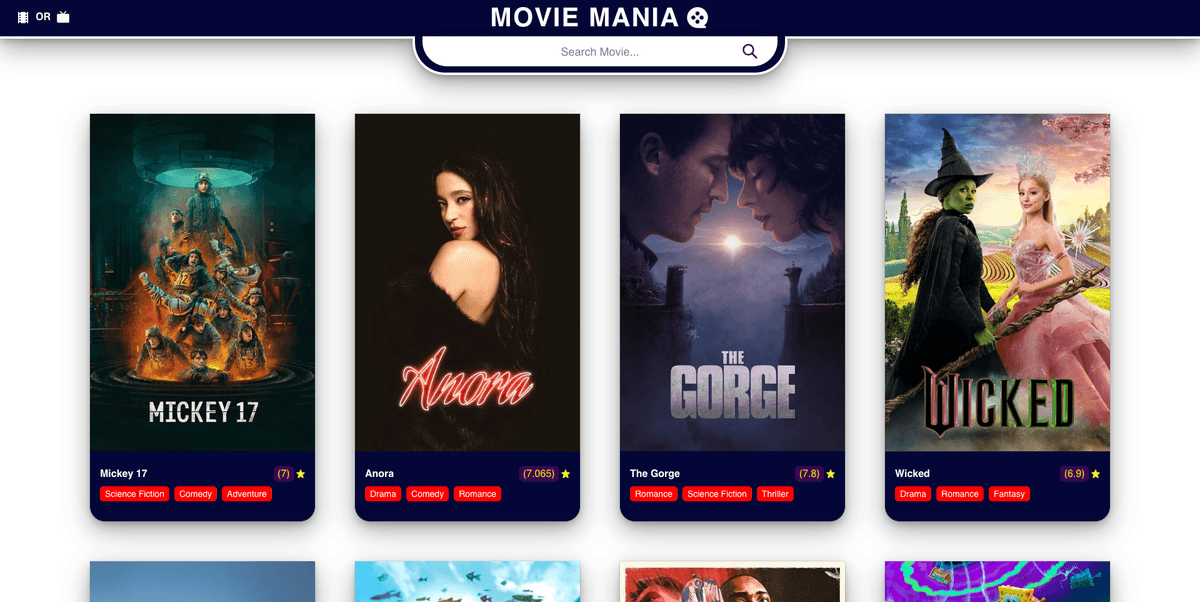Switch to movies using the film icon
1200x602 pixels.
(23, 17)
